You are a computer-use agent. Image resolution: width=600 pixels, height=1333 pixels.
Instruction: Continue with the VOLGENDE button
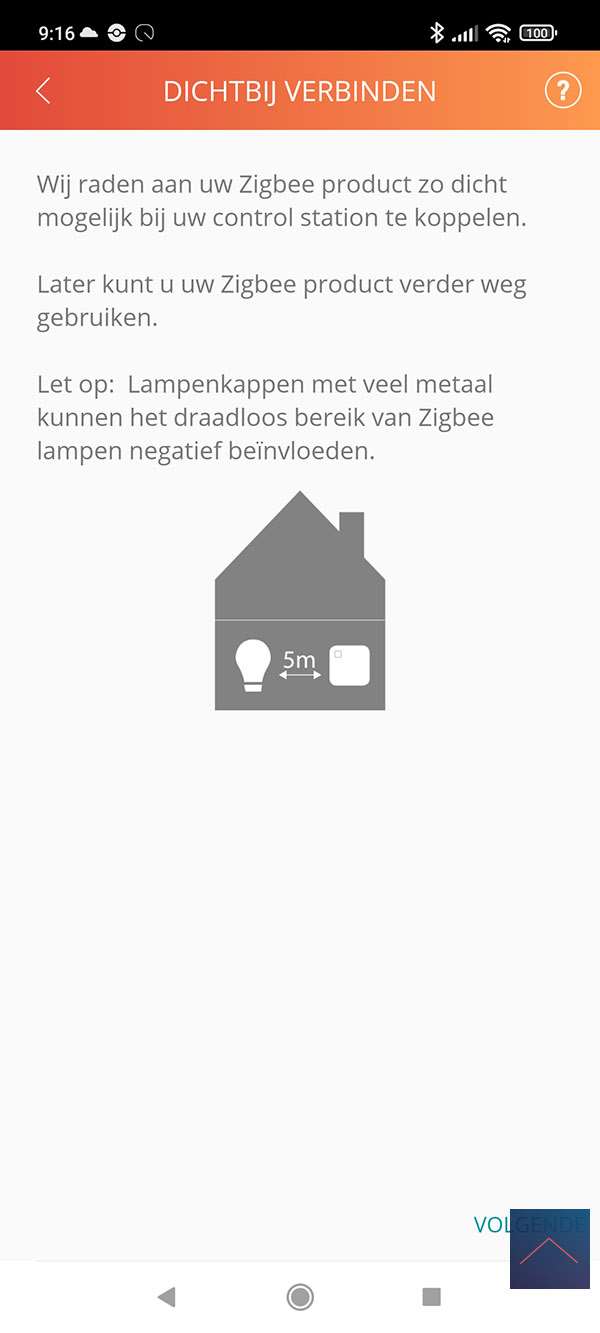(492, 1225)
